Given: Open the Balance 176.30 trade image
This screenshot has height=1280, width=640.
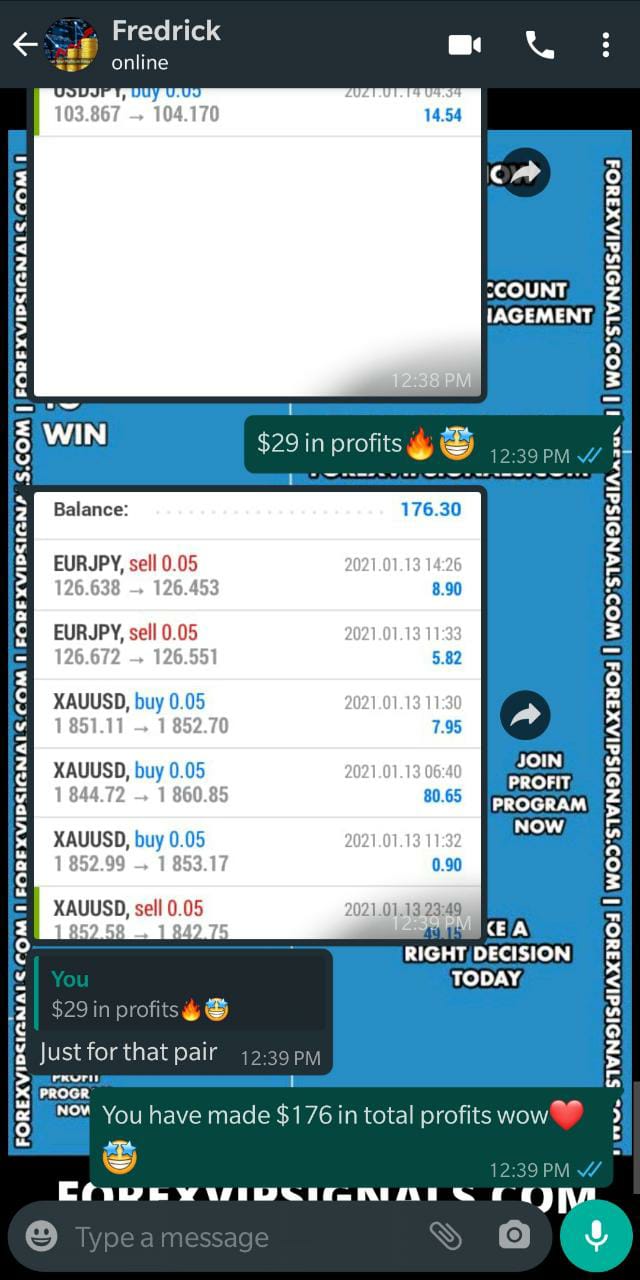Looking at the screenshot, I should (257, 714).
